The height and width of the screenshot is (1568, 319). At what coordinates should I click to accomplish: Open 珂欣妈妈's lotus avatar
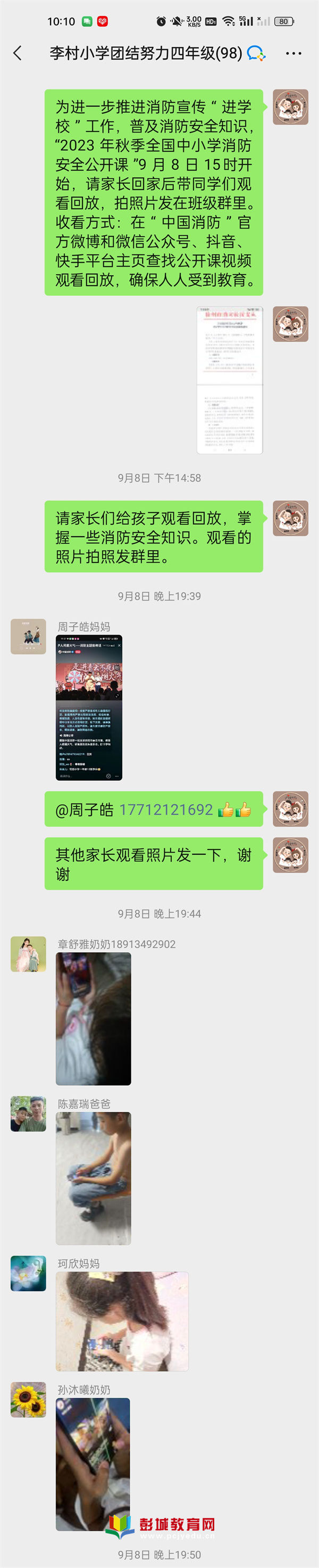point(28,1273)
